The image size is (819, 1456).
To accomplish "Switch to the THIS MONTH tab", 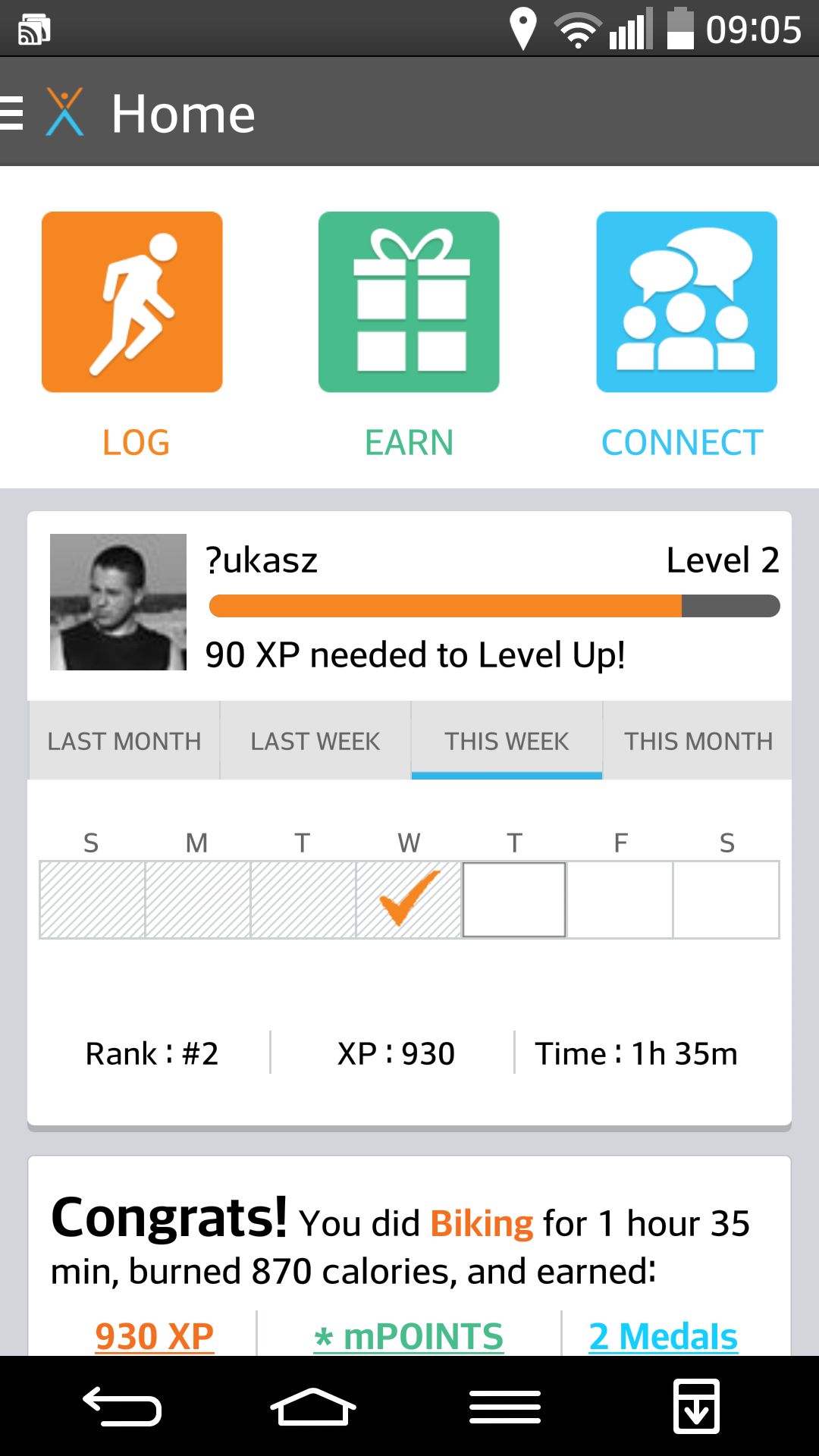I will click(x=698, y=740).
